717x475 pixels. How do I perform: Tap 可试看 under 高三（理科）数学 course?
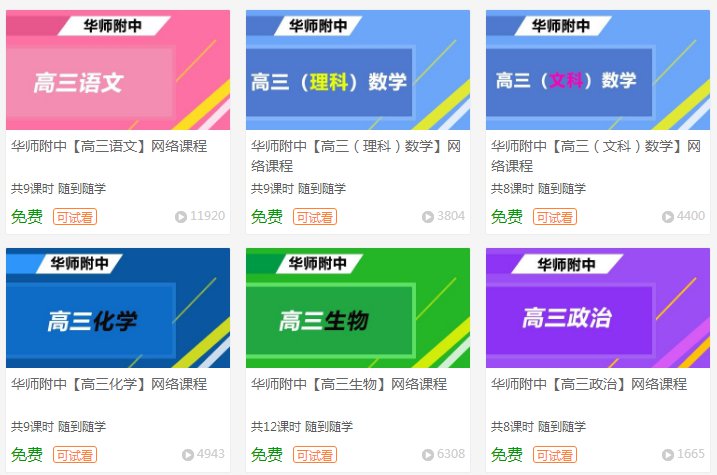point(315,216)
